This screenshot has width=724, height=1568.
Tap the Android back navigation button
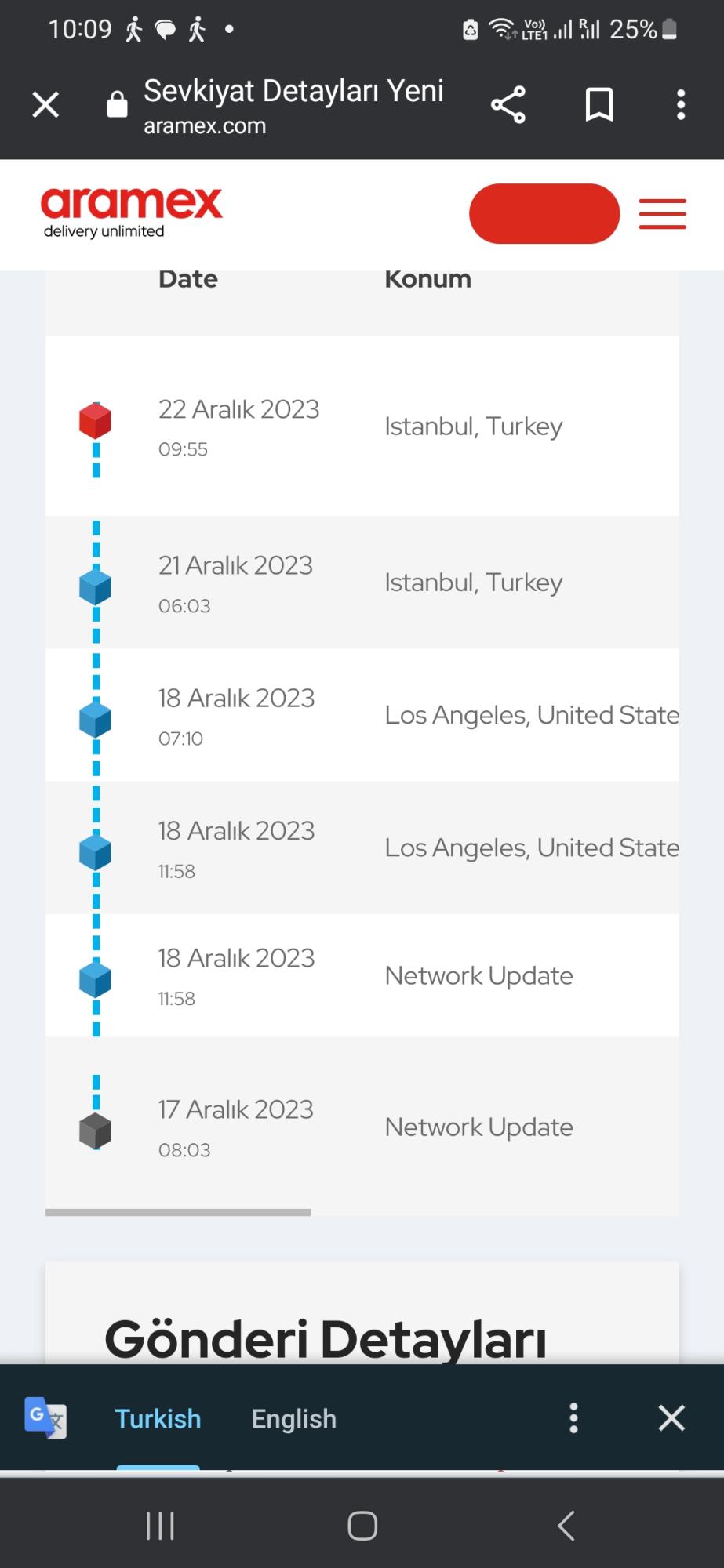[x=566, y=1525]
